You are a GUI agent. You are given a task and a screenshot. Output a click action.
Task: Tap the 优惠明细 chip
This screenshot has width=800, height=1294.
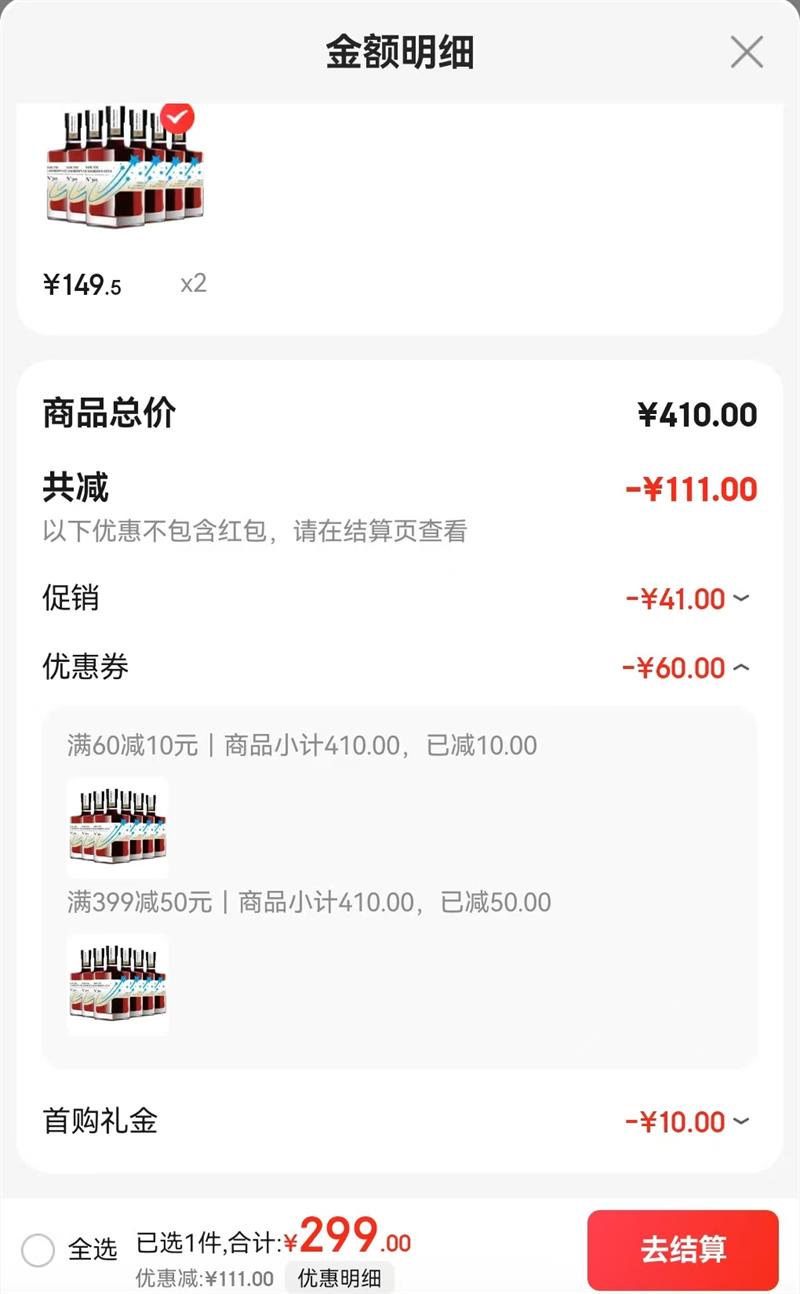[x=339, y=1278]
